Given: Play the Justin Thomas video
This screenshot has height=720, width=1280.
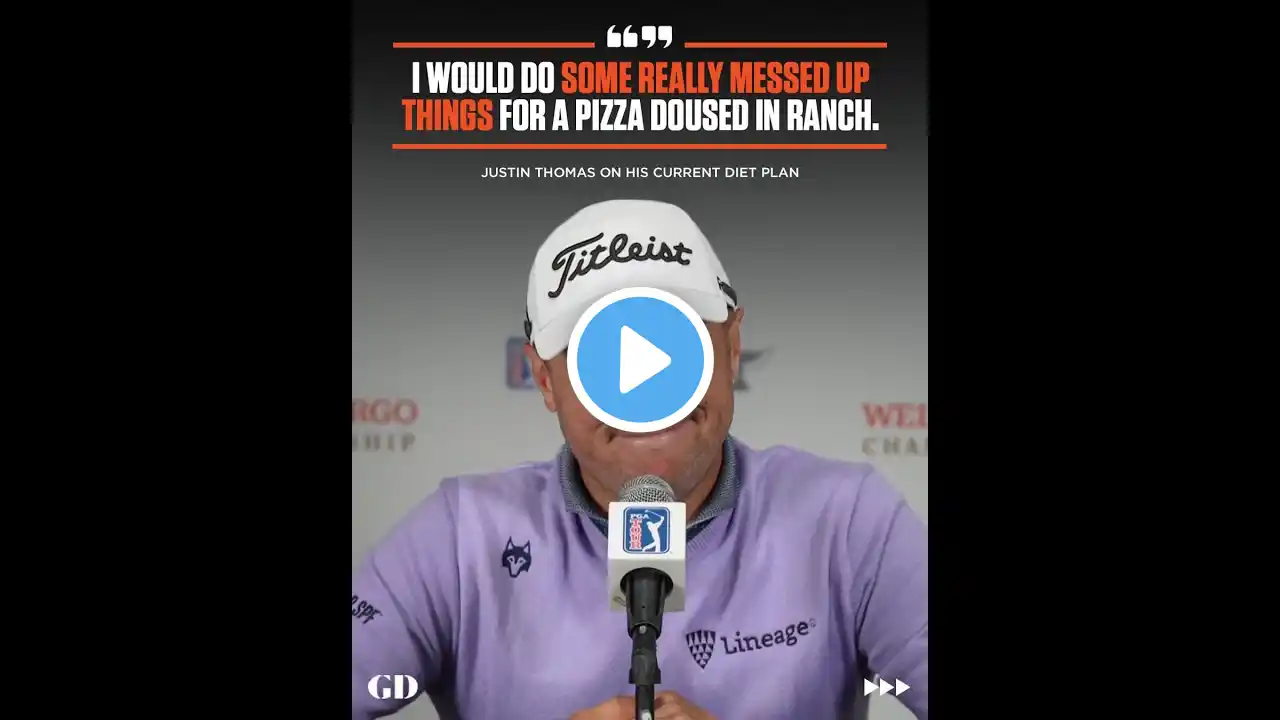Looking at the screenshot, I should (640, 360).
